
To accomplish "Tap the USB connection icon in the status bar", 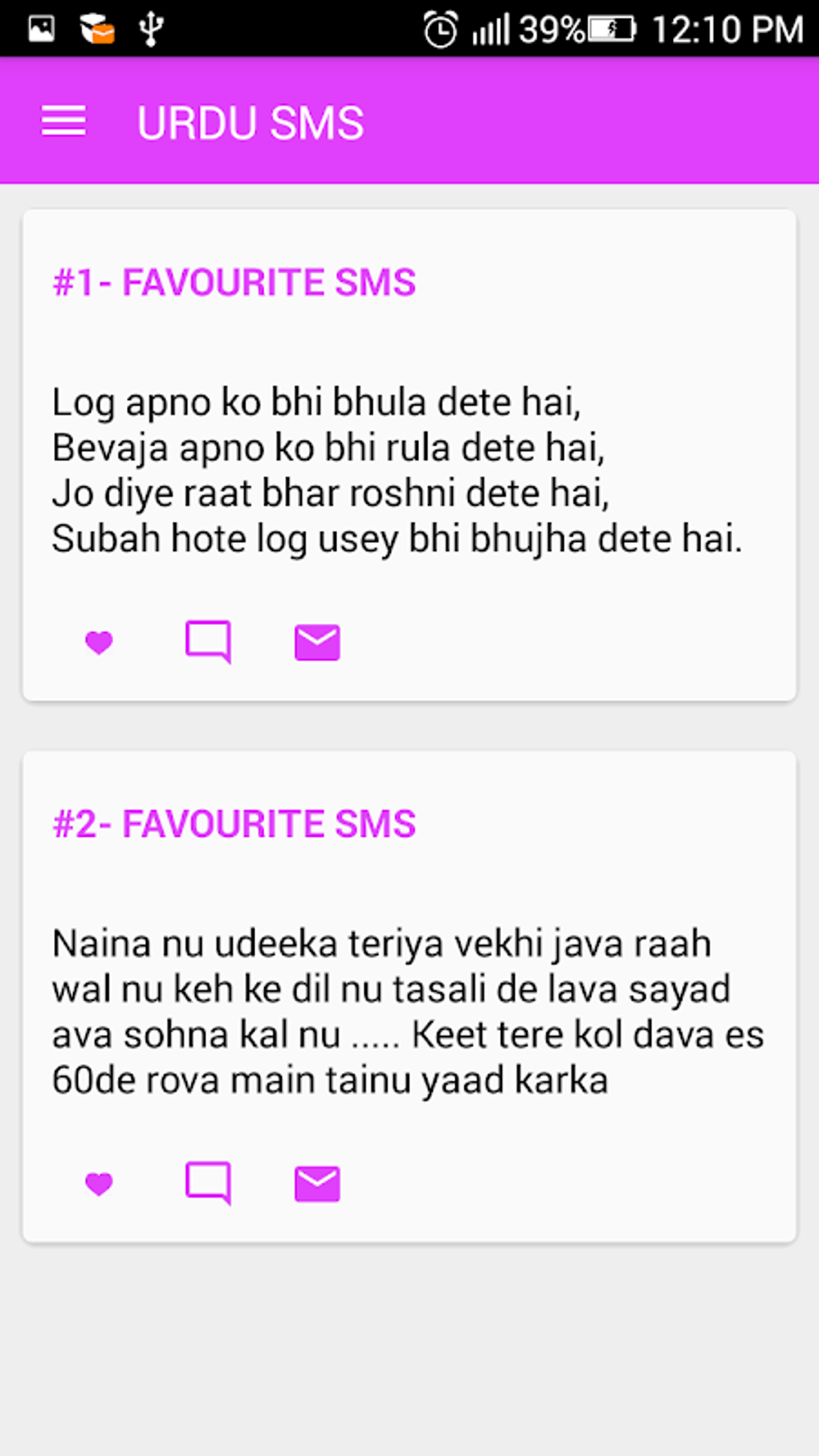I will (150, 28).
